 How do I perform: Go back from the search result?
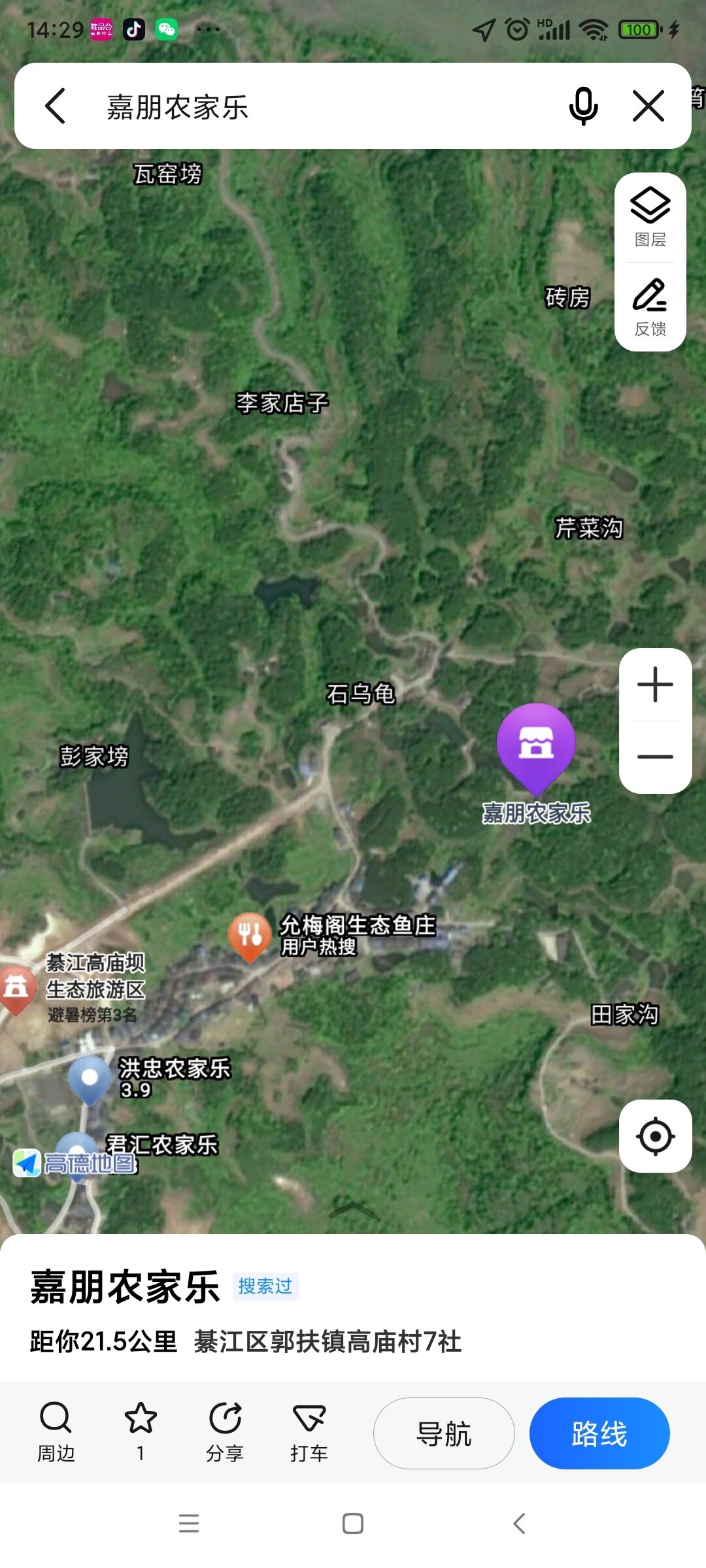click(56, 106)
